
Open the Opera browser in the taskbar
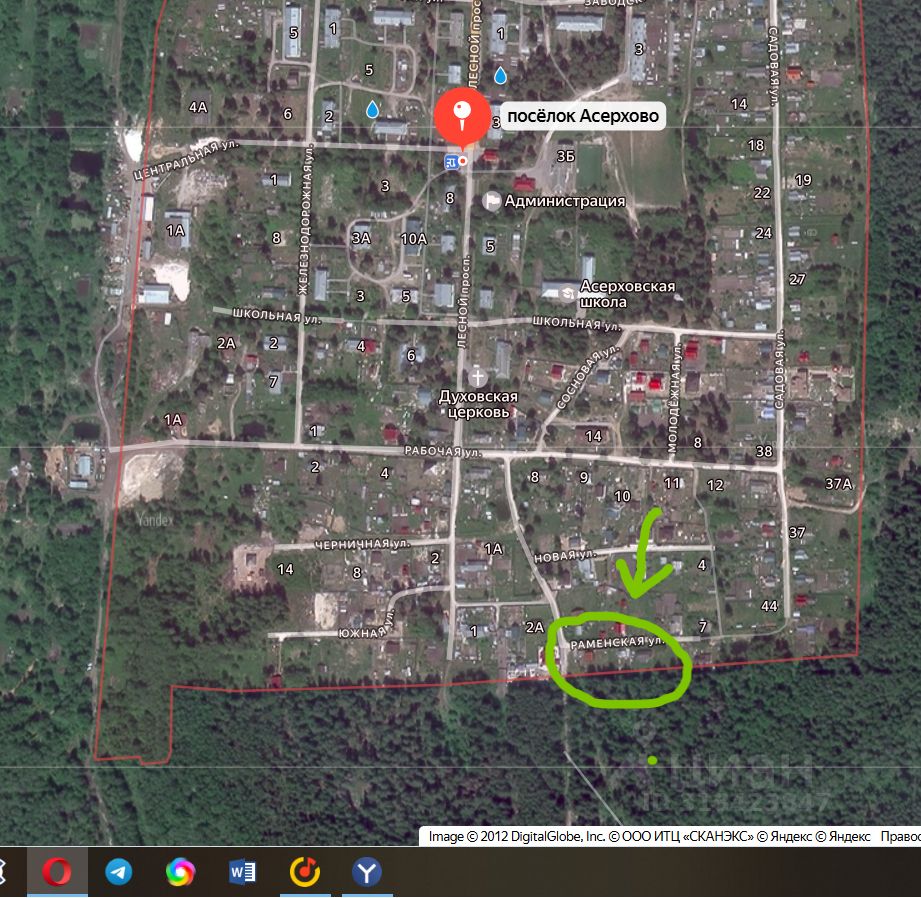point(57,872)
